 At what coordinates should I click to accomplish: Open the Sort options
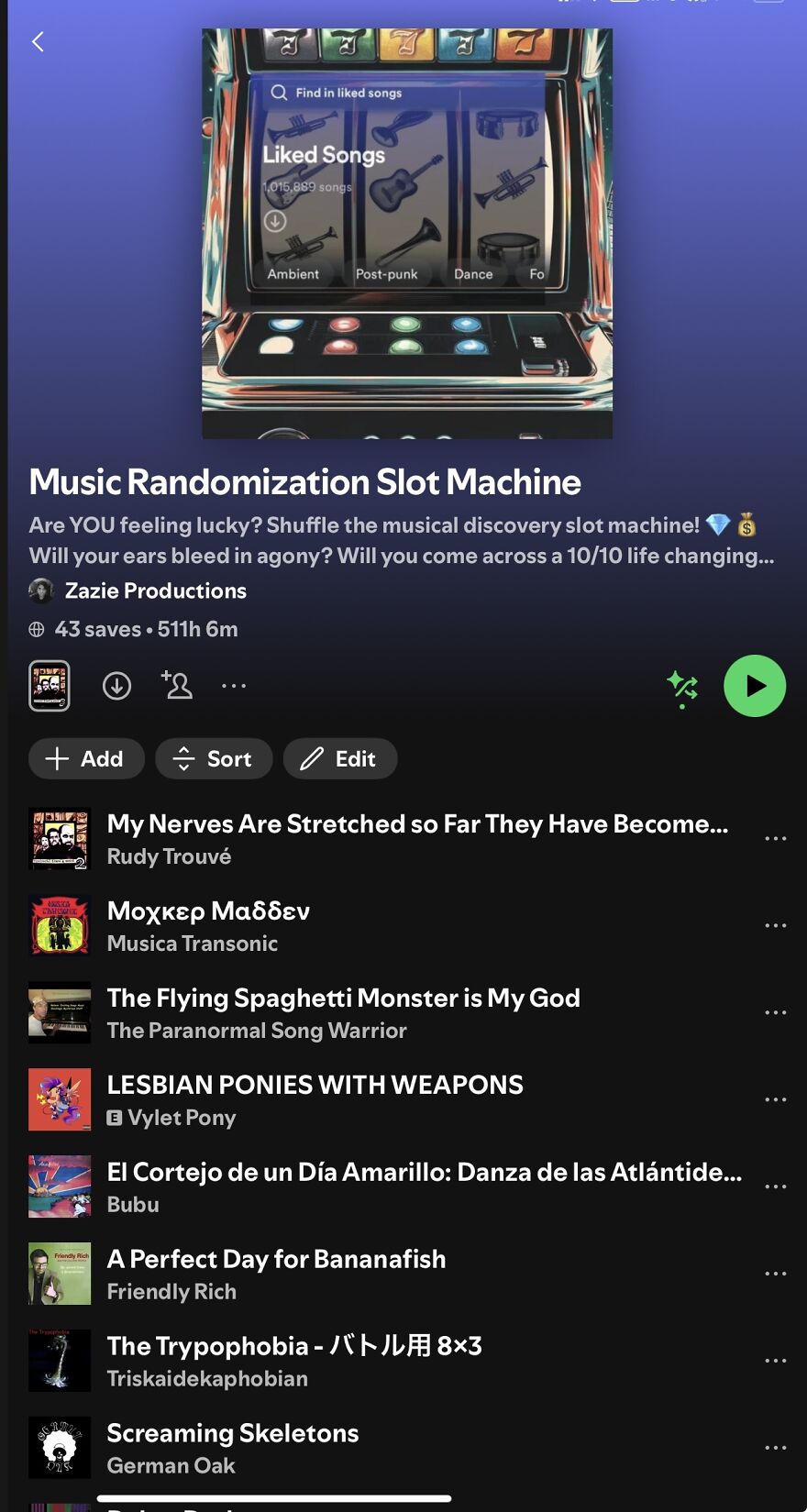(214, 758)
